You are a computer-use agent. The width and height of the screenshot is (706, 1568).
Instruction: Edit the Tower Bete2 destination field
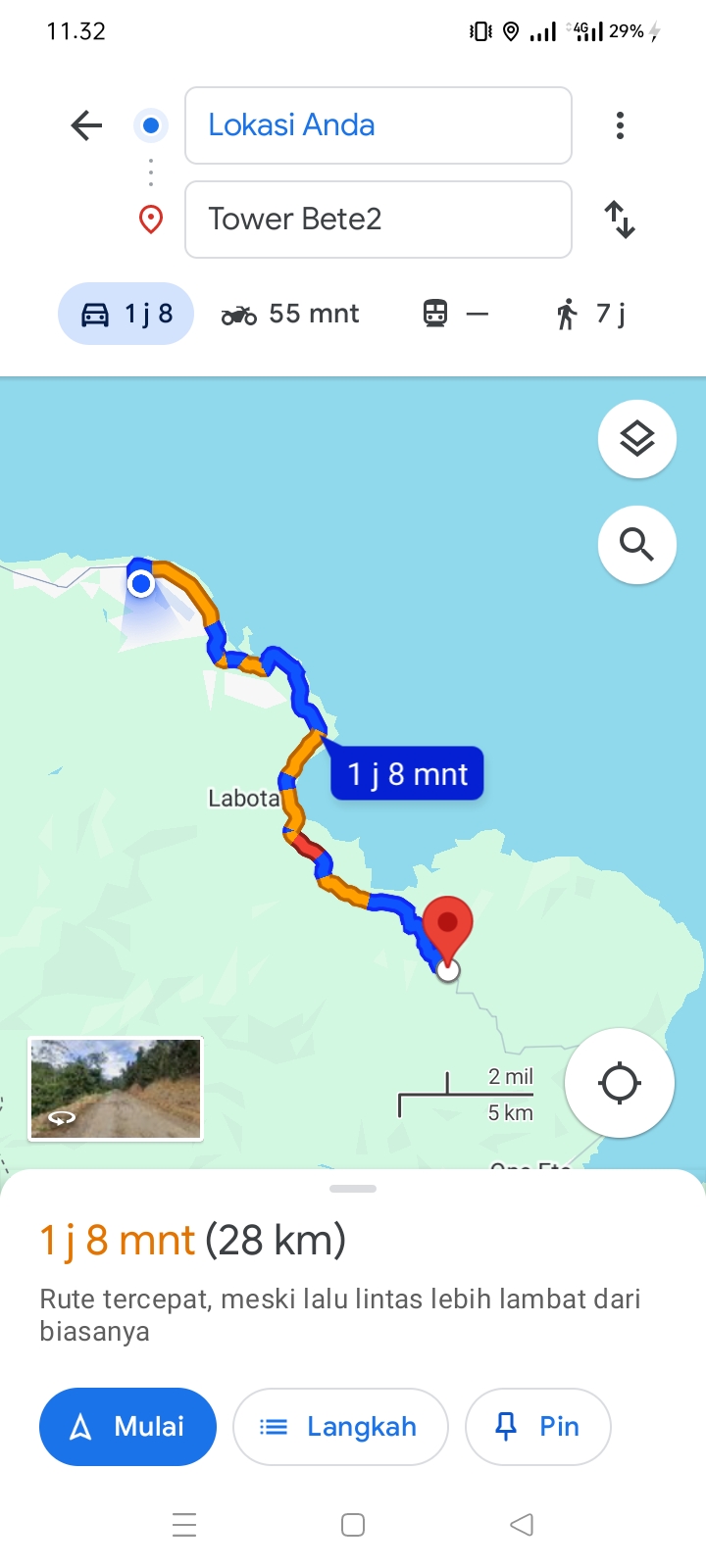[378, 220]
